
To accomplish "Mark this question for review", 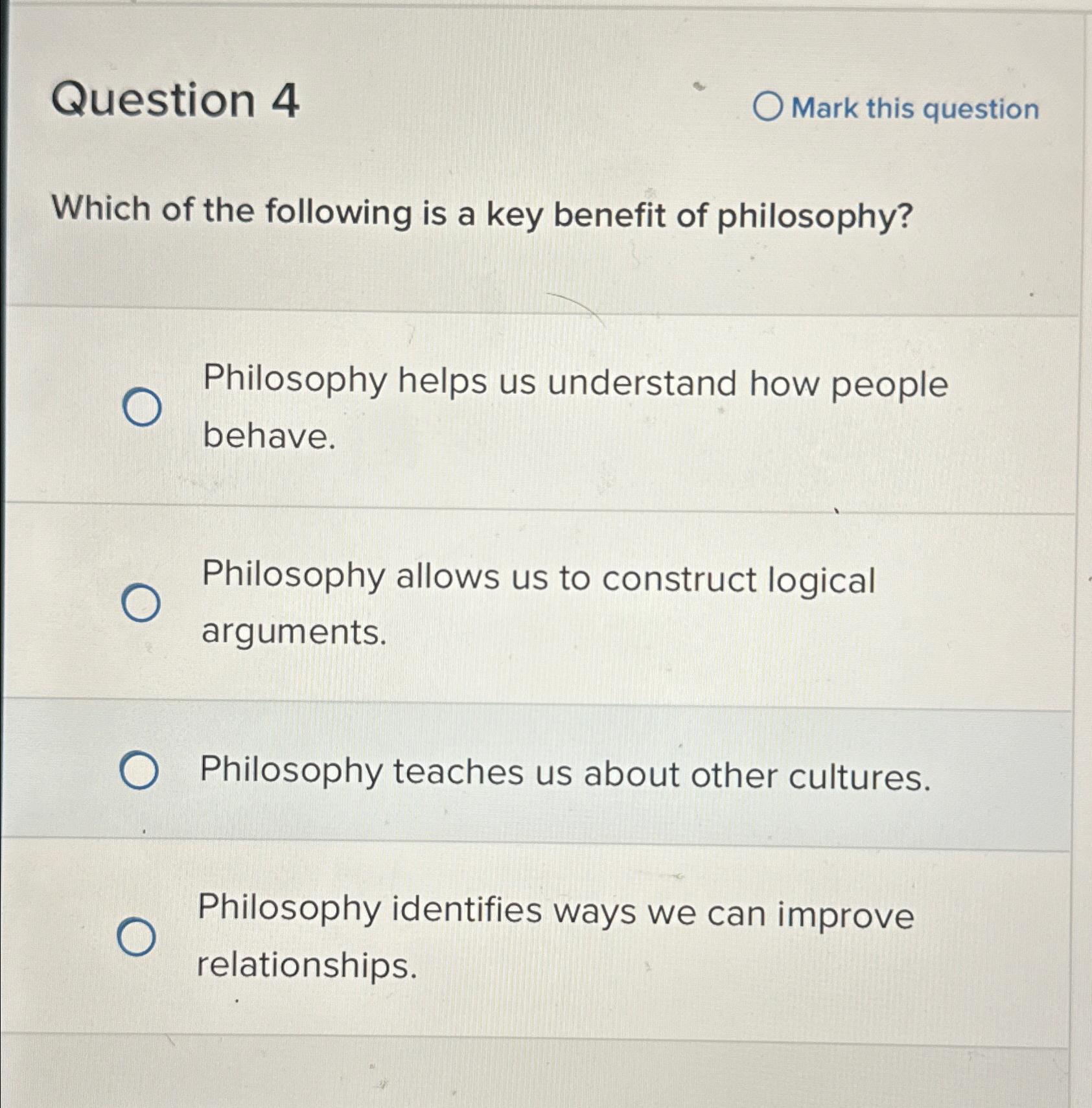I will (x=768, y=108).
